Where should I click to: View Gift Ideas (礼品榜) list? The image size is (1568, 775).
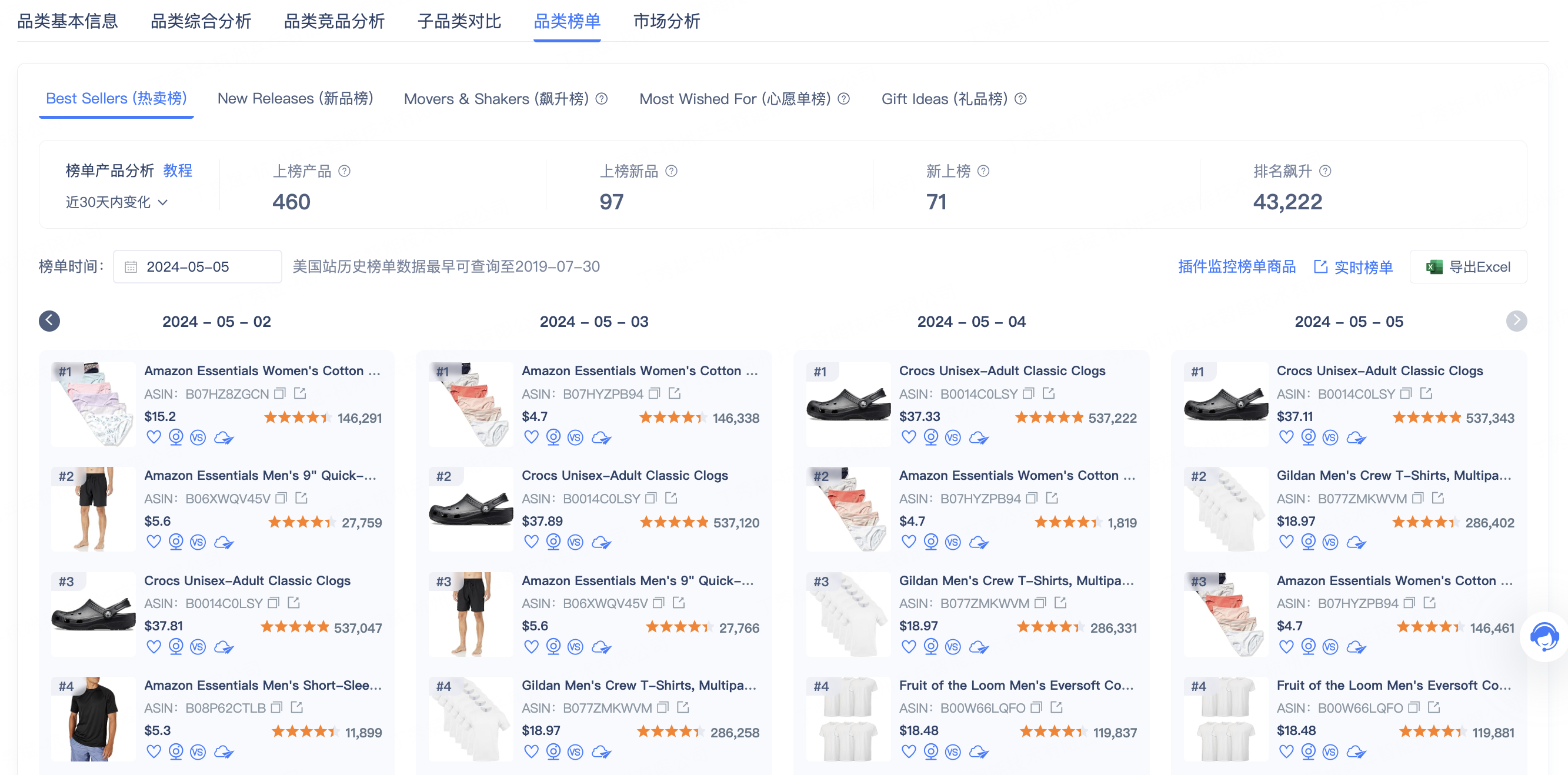pyautogui.click(x=944, y=99)
